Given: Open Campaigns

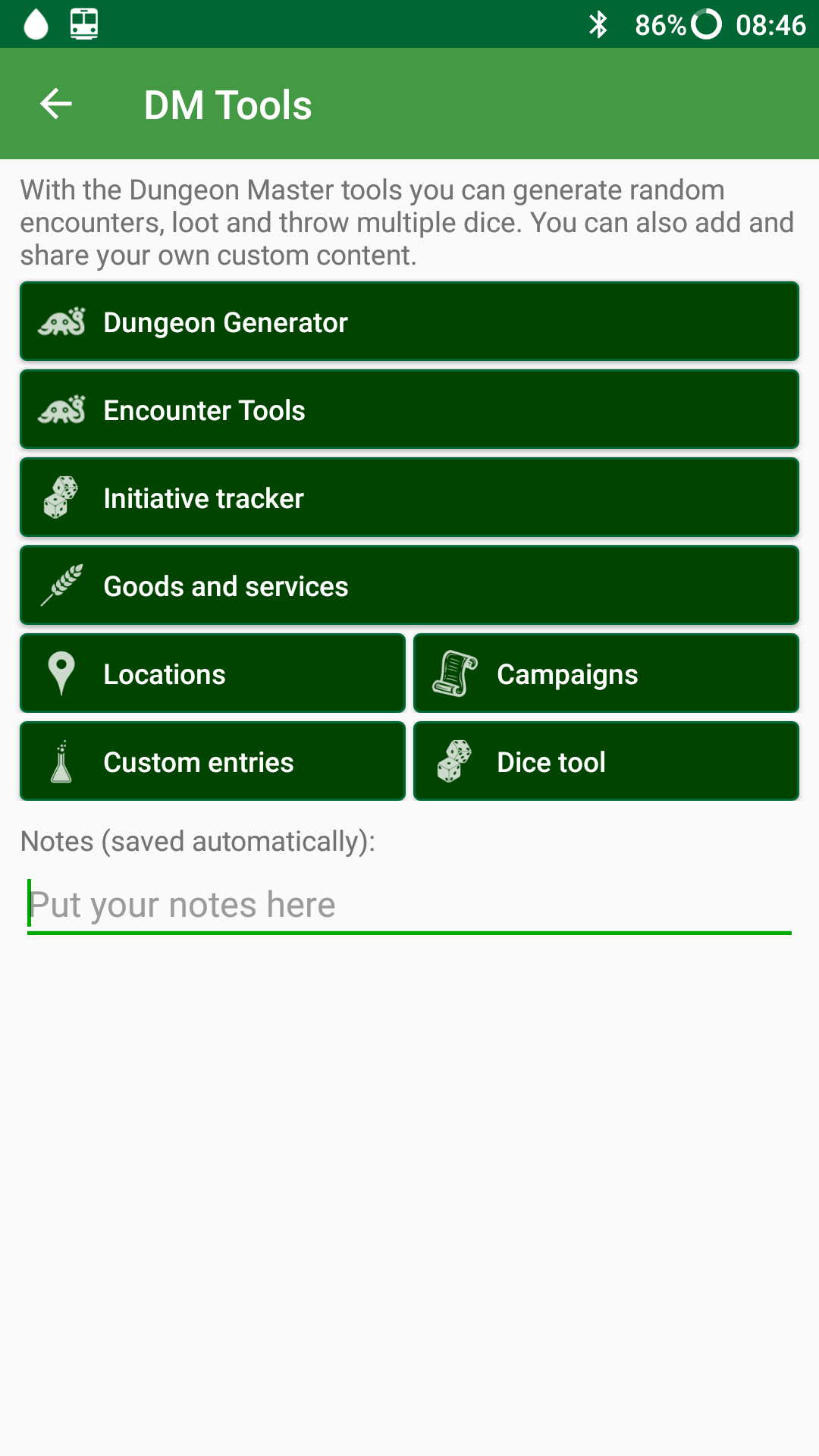Looking at the screenshot, I should pyautogui.click(x=606, y=673).
